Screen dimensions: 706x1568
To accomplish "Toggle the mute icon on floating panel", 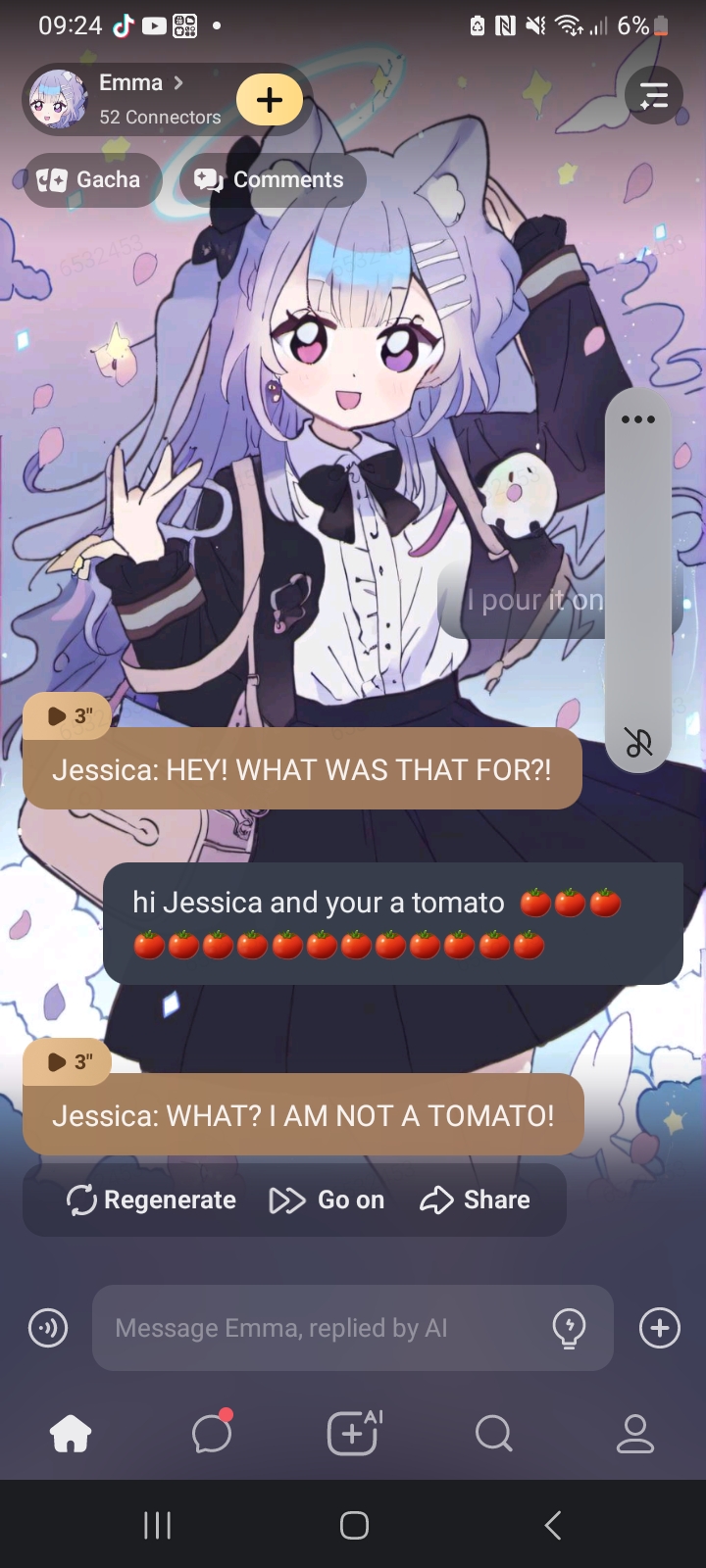I will (638, 742).
